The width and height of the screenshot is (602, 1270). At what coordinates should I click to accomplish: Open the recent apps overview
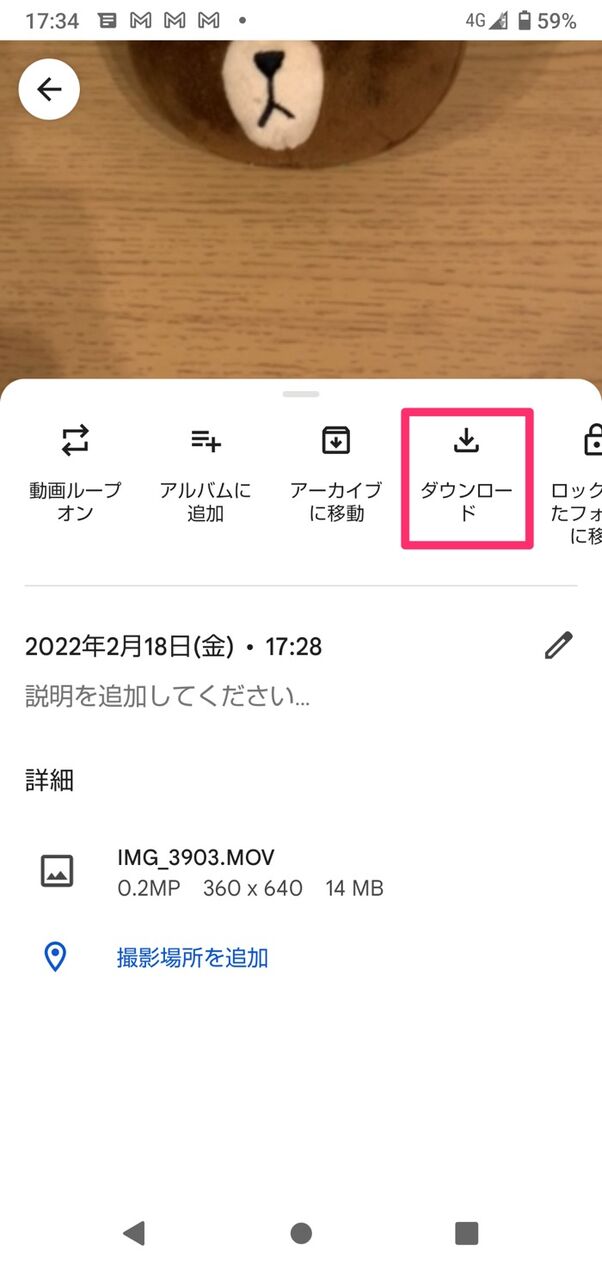tap(466, 1233)
